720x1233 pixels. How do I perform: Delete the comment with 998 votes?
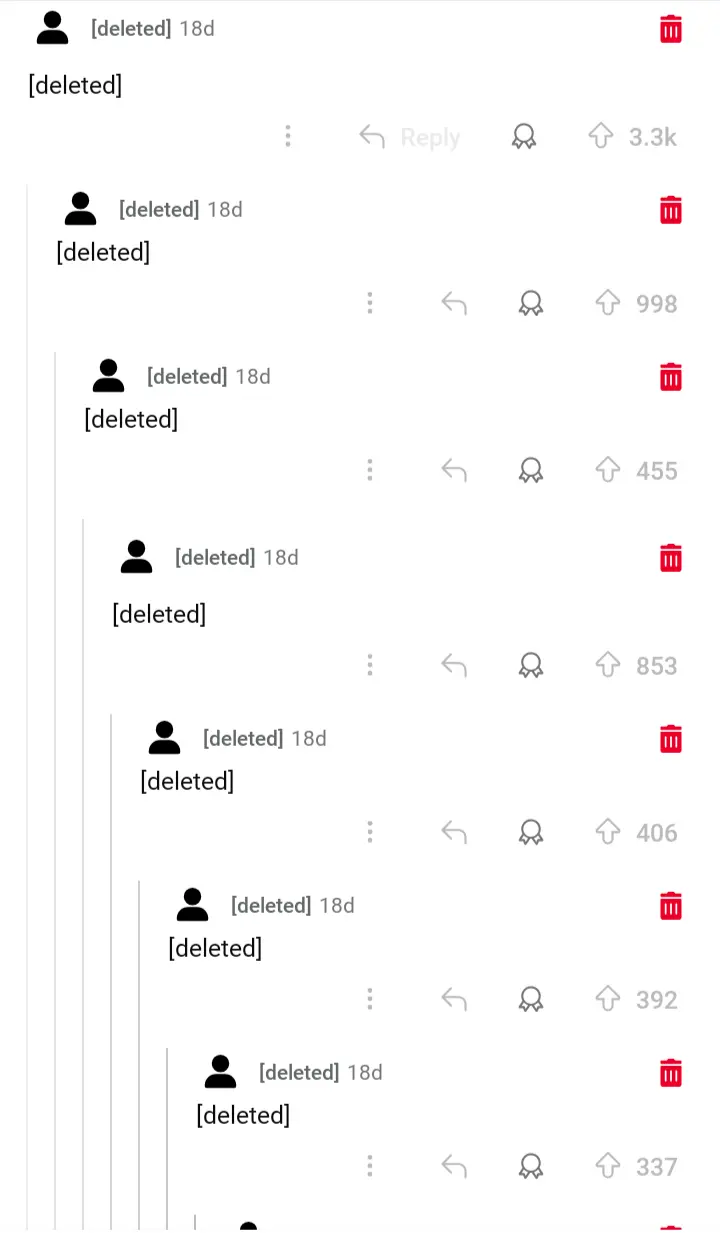tap(671, 210)
